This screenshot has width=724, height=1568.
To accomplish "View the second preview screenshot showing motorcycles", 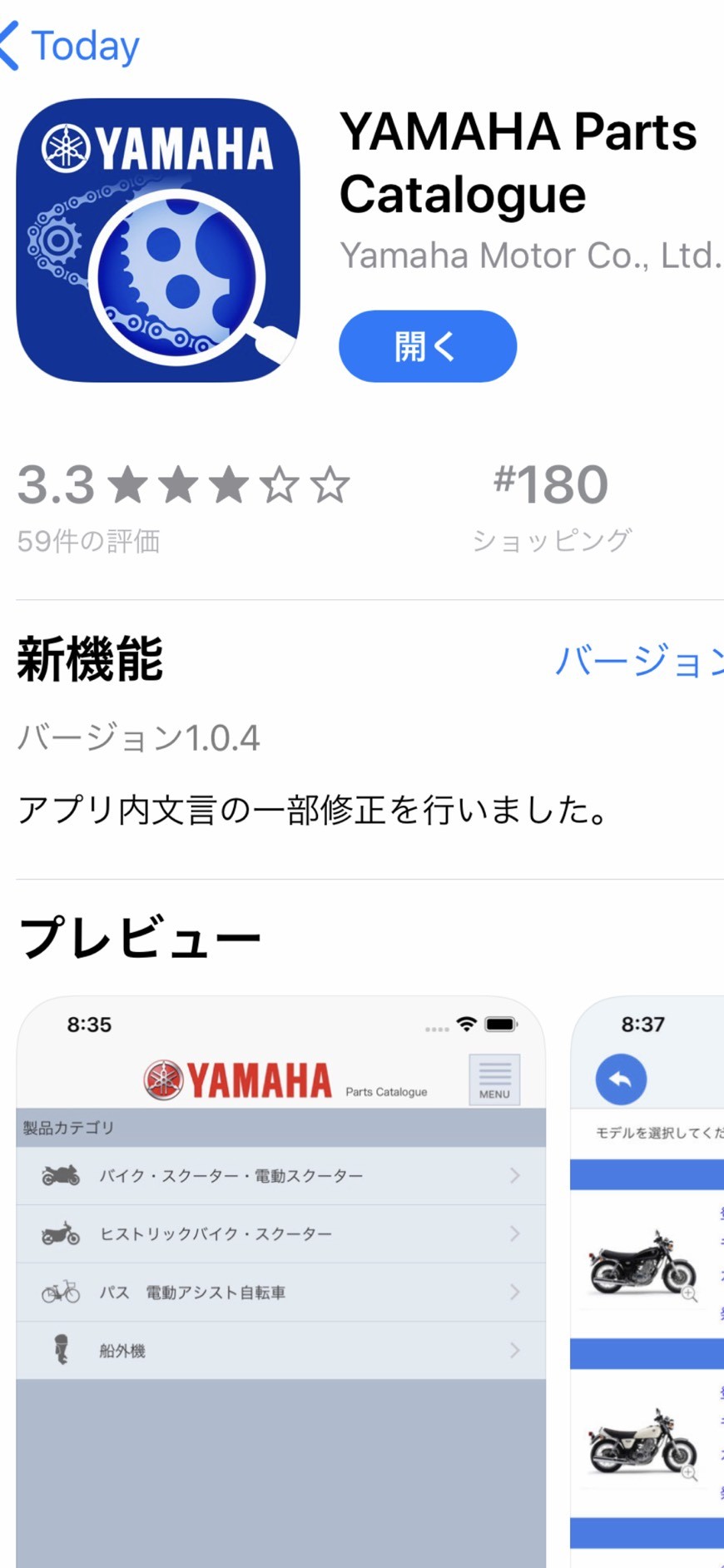I will click(x=647, y=1282).
